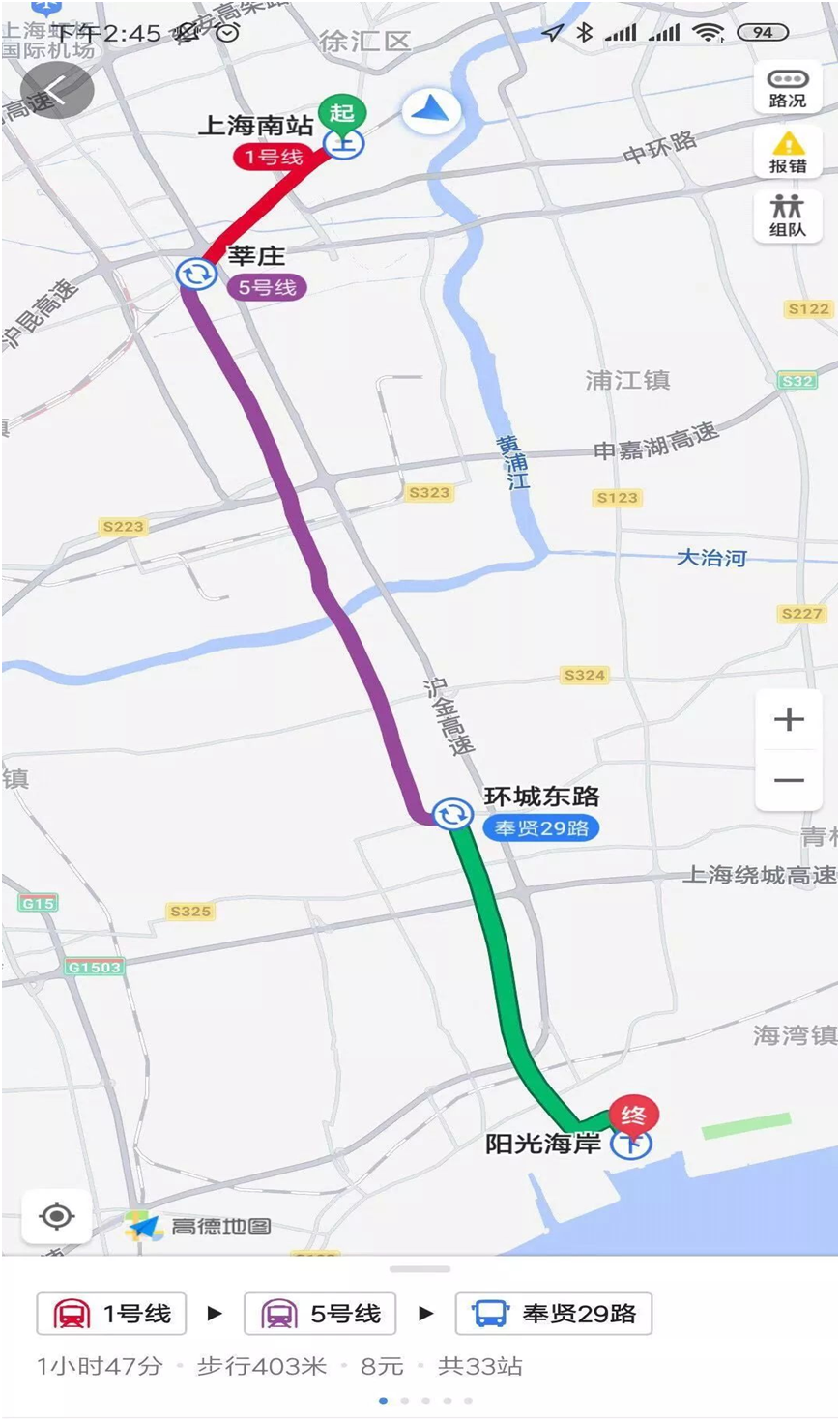Recenter map to my location
This screenshot has width=840, height=1421.
pyautogui.click(x=57, y=1215)
